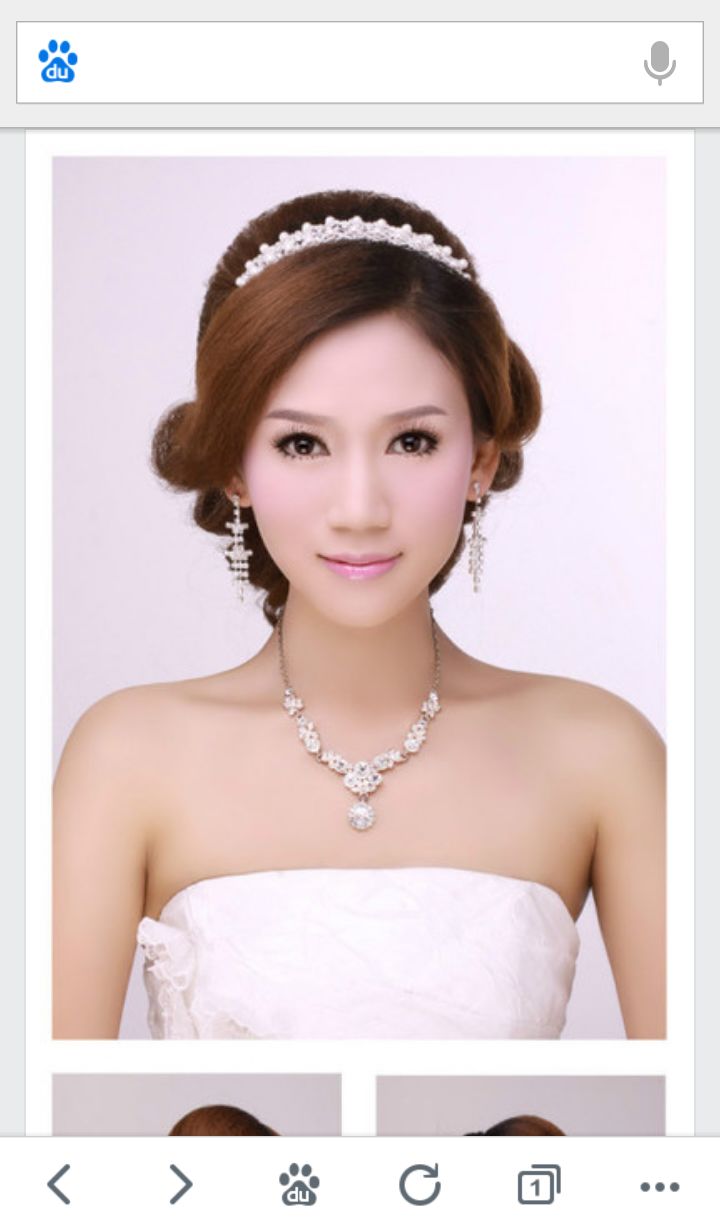Open the three-dot more menu
The width and height of the screenshot is (720, 1230).
pos(659,1186)
